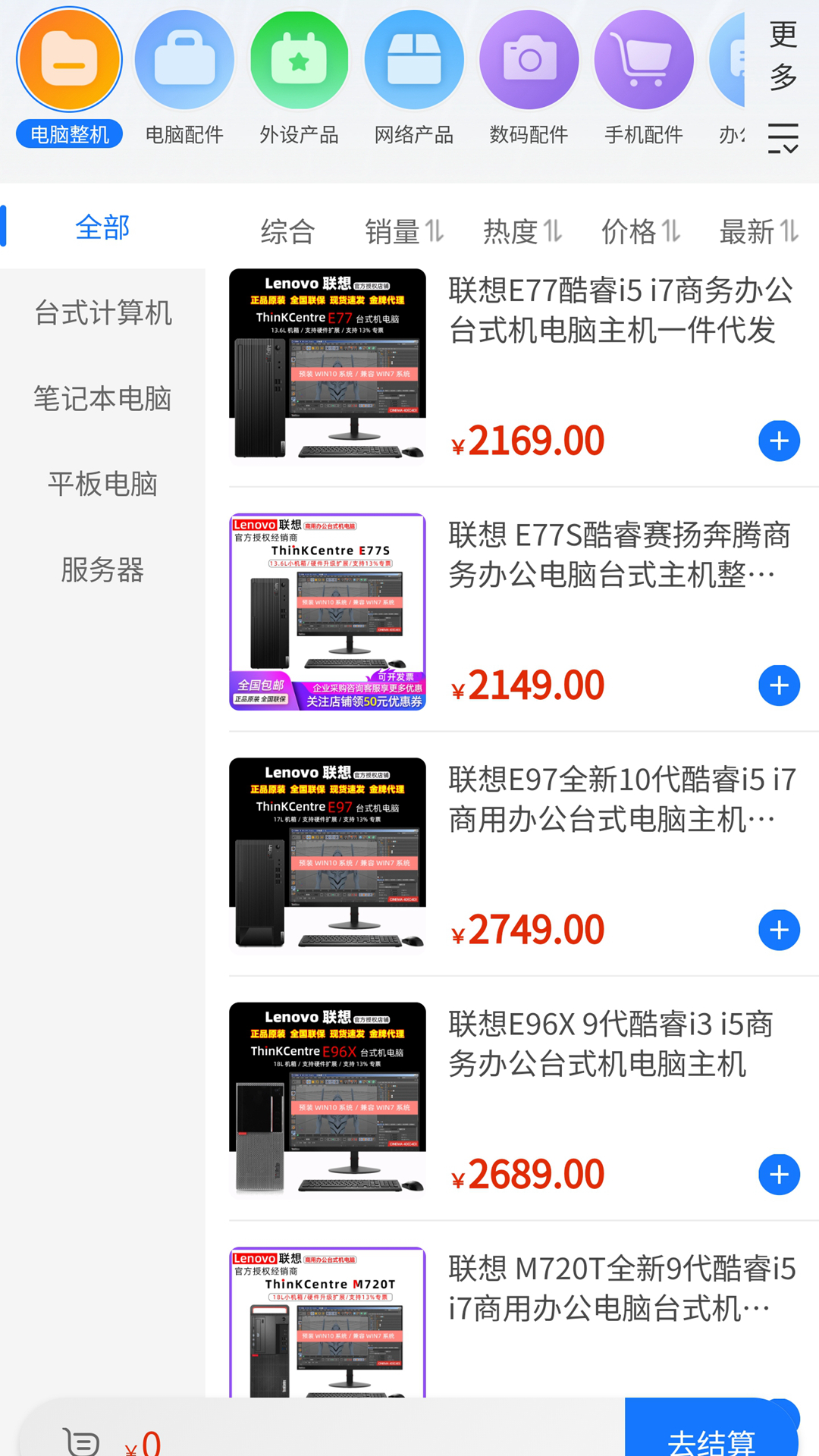The width and height of the screenshot is (819, 1456).
Task: Add 联想E77 ¥2169.00 to cart
Action: (779, 441)
